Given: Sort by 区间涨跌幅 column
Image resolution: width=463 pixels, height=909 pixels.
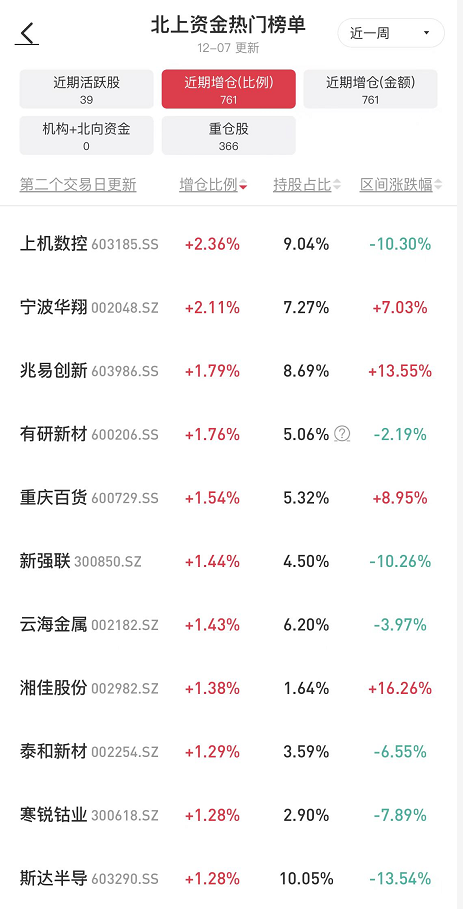Looking at the screenshot, I should coord(401,185).
